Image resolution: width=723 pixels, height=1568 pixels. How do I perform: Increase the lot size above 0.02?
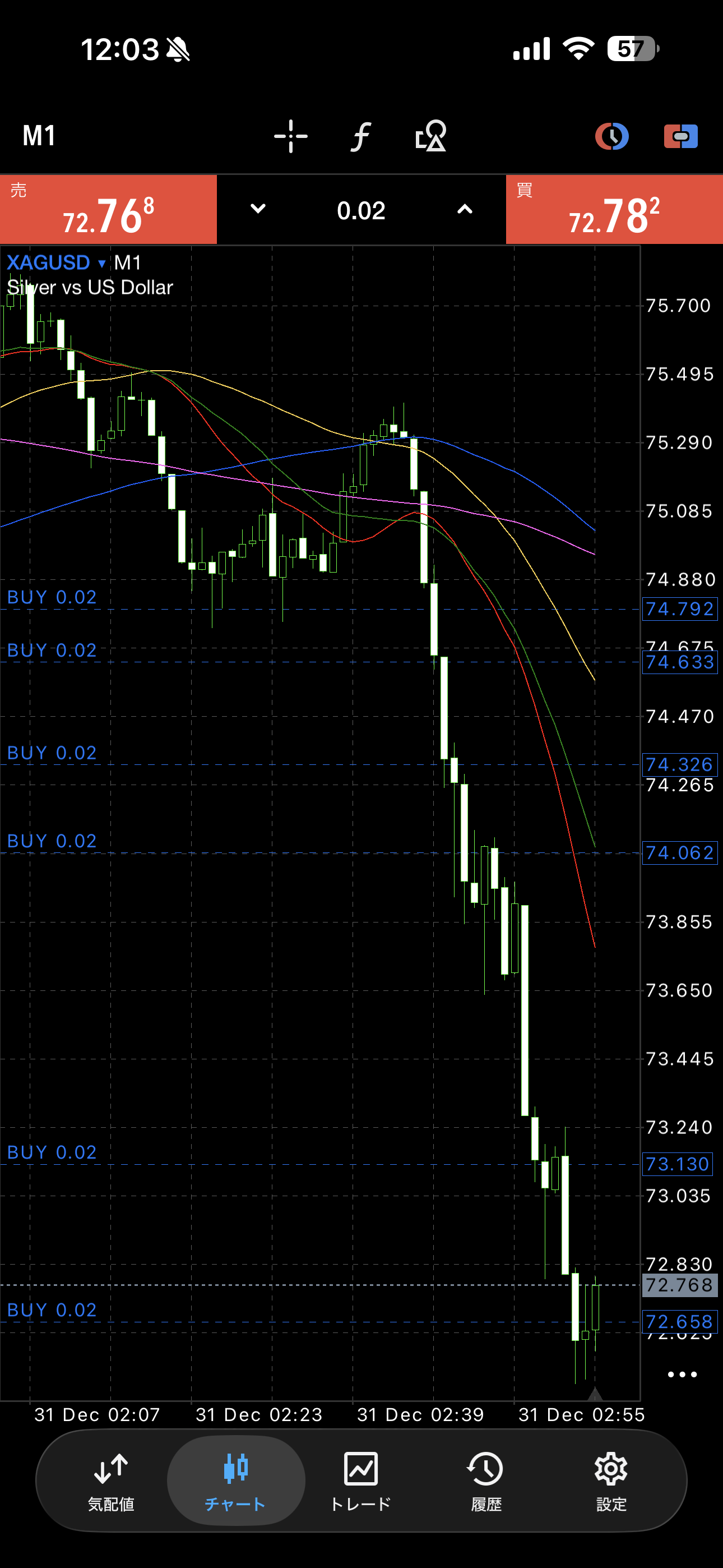[x=465, y=209]
